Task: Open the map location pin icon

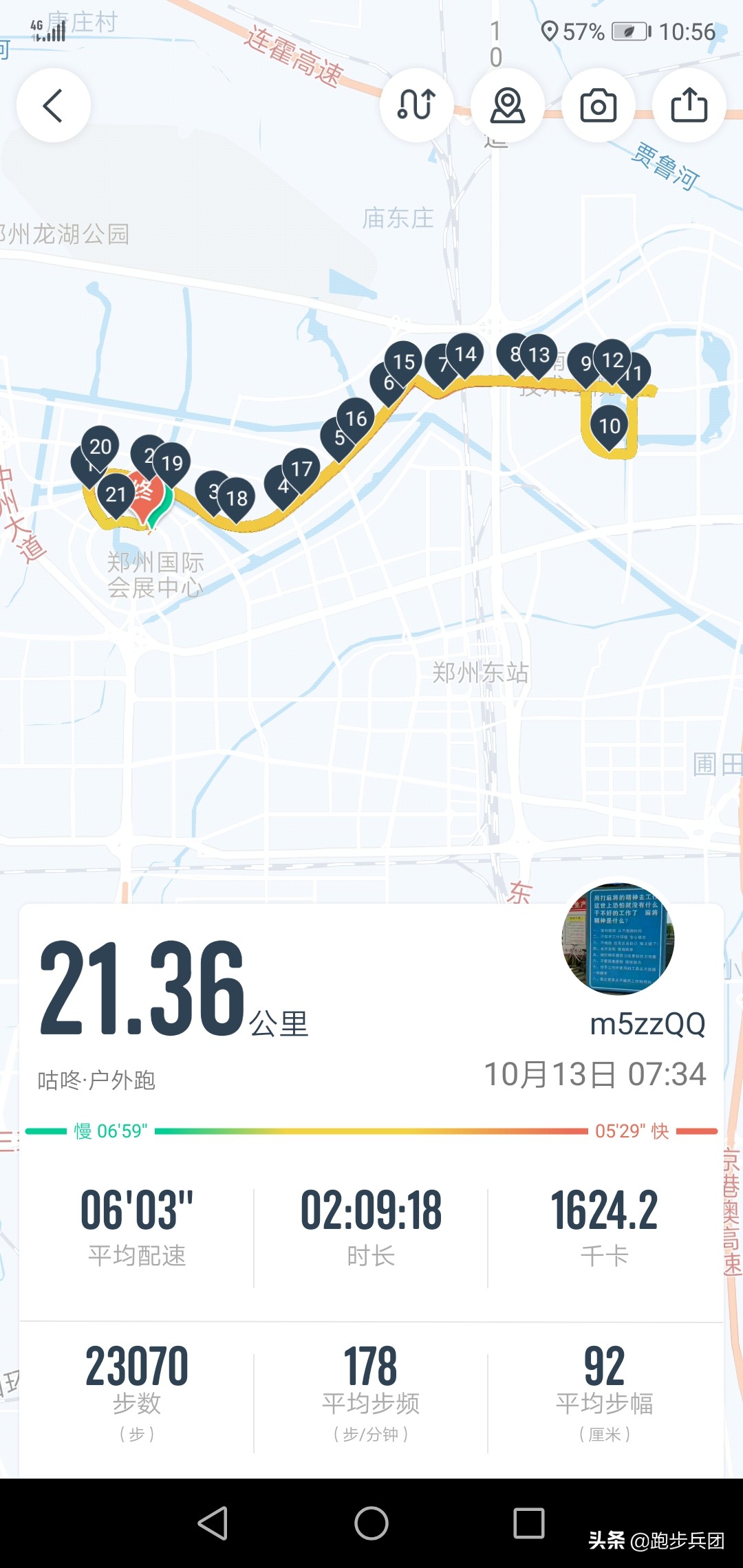Action: pyautogui.click(x=507, y=105)
